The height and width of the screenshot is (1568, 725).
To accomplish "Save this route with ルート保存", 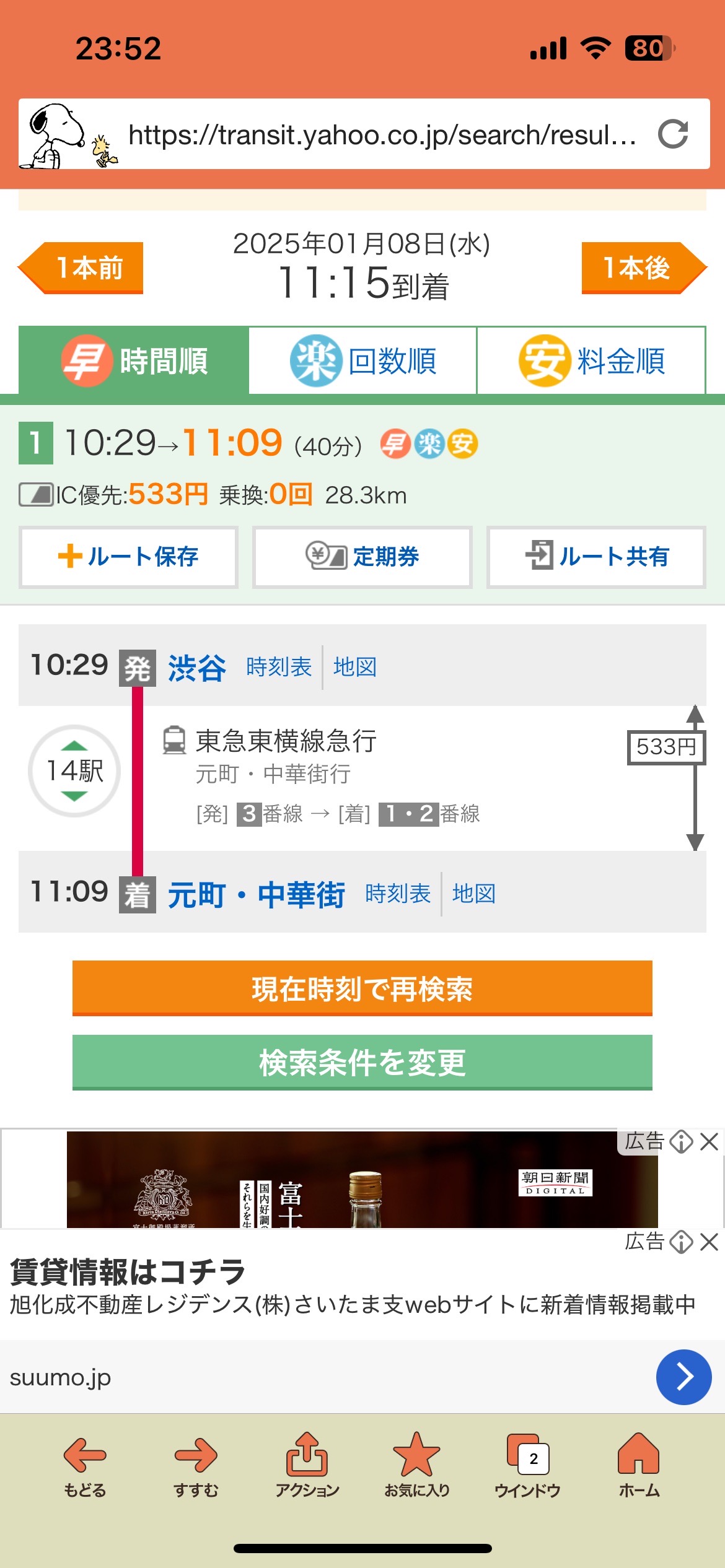I will (x=128, y=557).
